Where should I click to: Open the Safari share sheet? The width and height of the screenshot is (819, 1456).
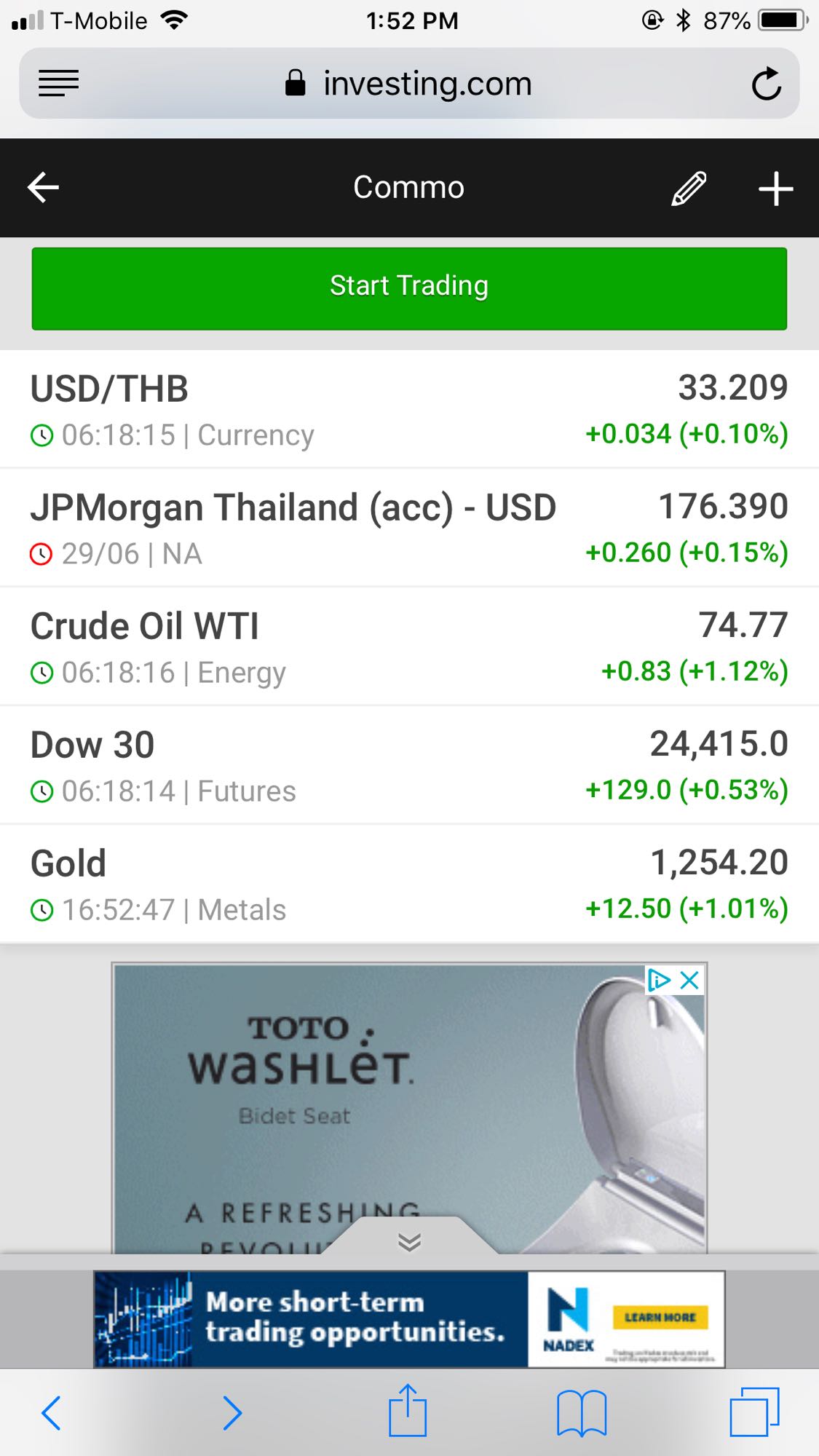408,1410
